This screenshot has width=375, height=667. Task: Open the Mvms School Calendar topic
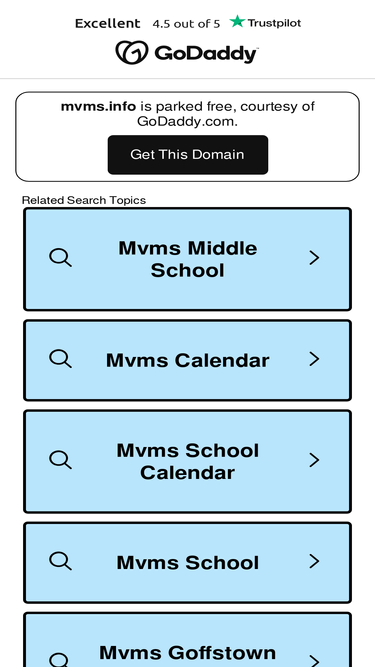[x=188, y=461]
